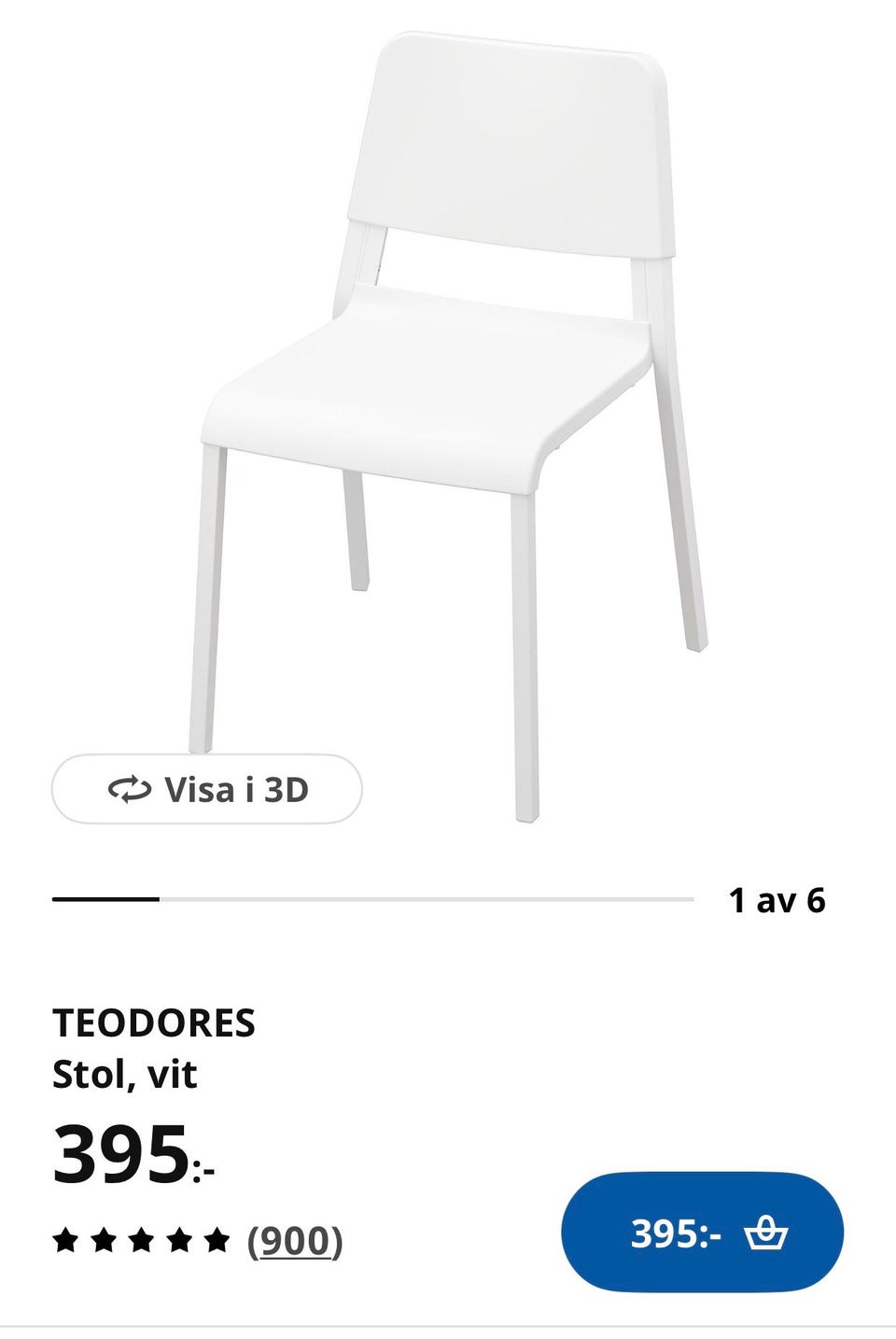The height and width of the screenshot is (1339, 896).
Task: Open the 900 customer reviews link
Action: [295, 1241]
